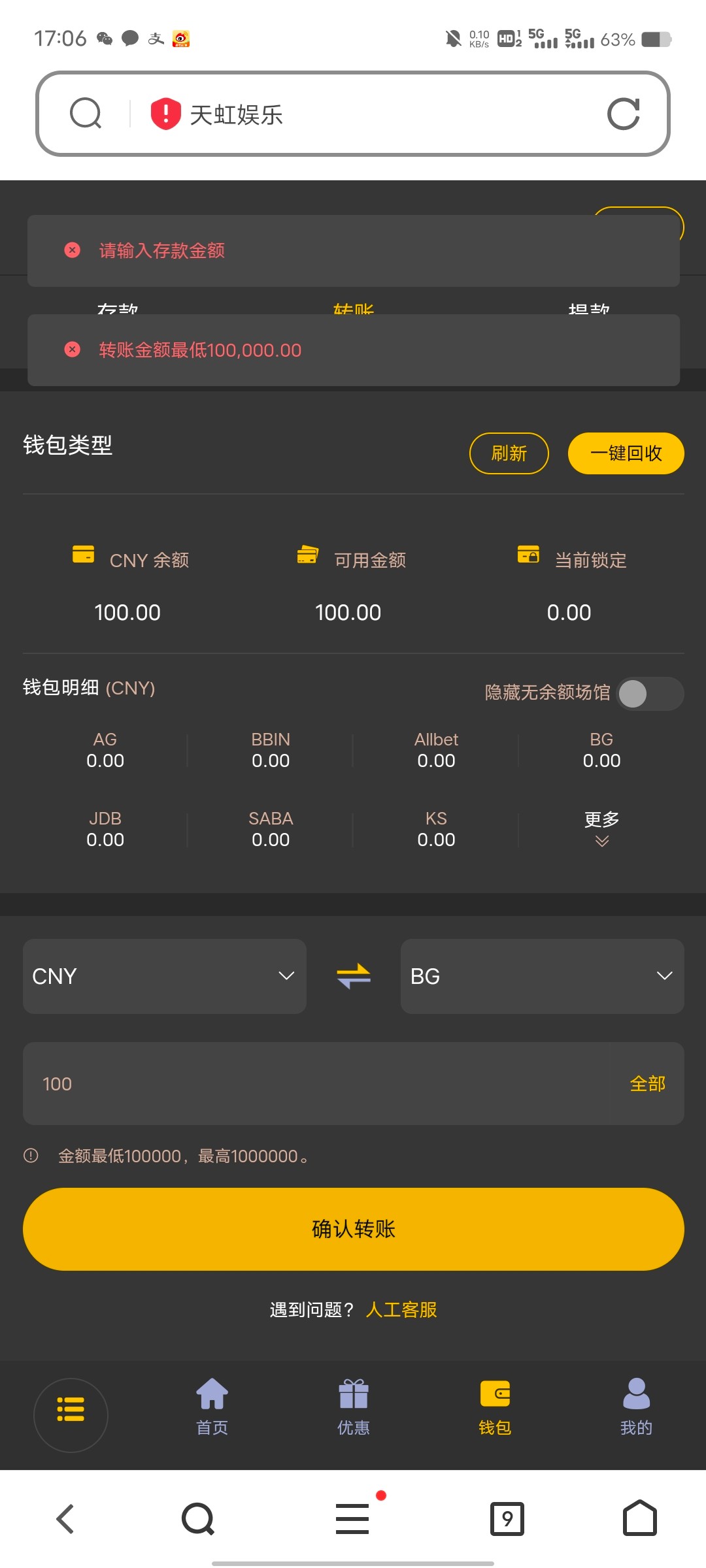Confirm with the 确认转账 button
Image resolution: width=706 pixels, height=1568 pixels.
tap(354, 1229)
